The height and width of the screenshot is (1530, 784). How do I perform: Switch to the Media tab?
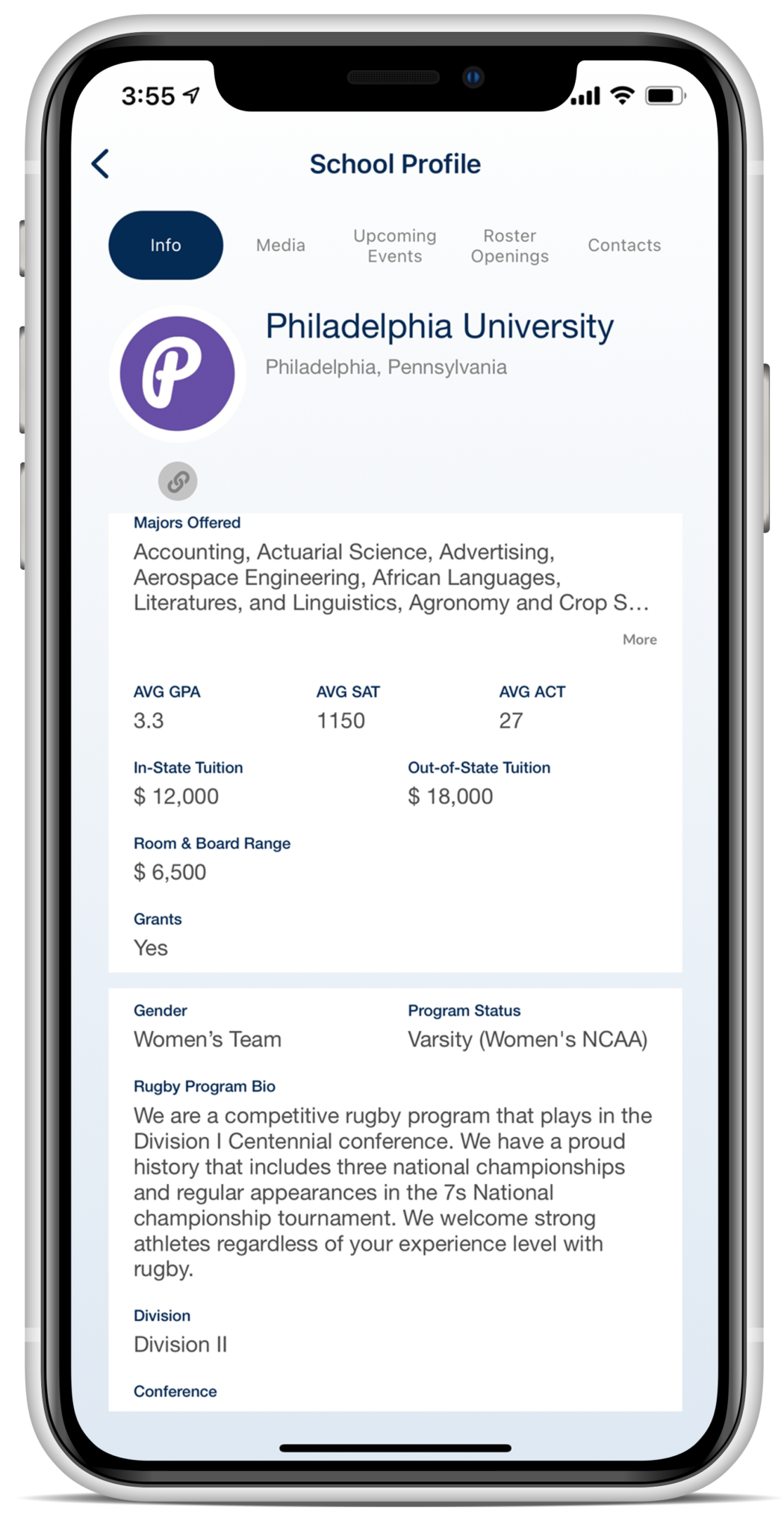coord(281,245)
